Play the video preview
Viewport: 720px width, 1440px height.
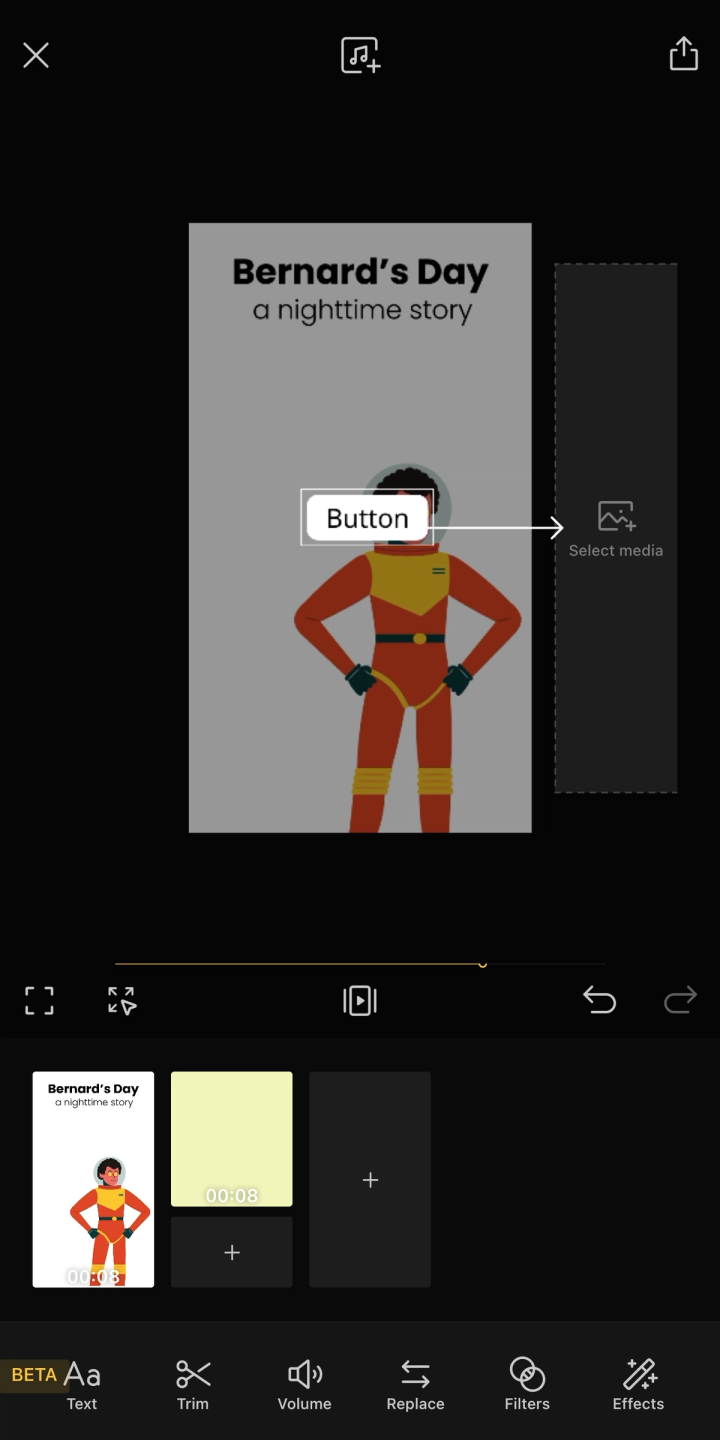click(x=360, y=1000)
